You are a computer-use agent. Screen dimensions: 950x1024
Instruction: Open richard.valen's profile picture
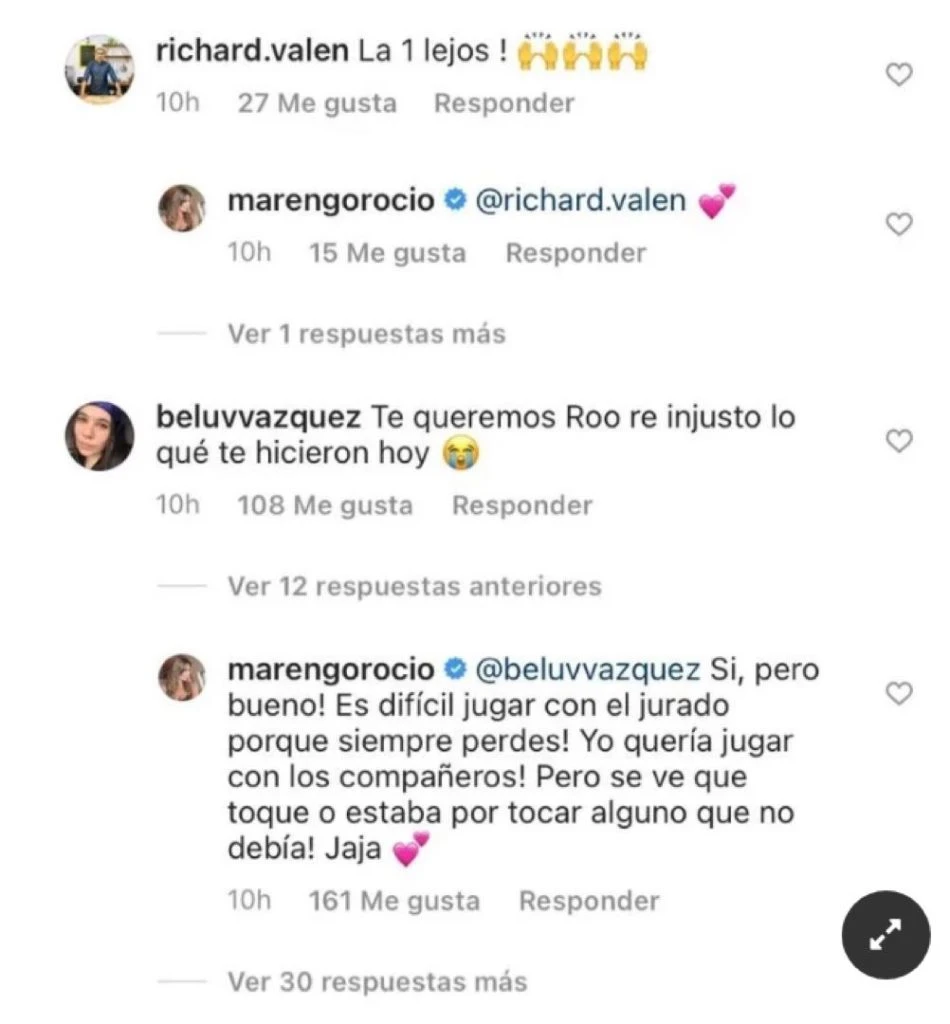100,70
